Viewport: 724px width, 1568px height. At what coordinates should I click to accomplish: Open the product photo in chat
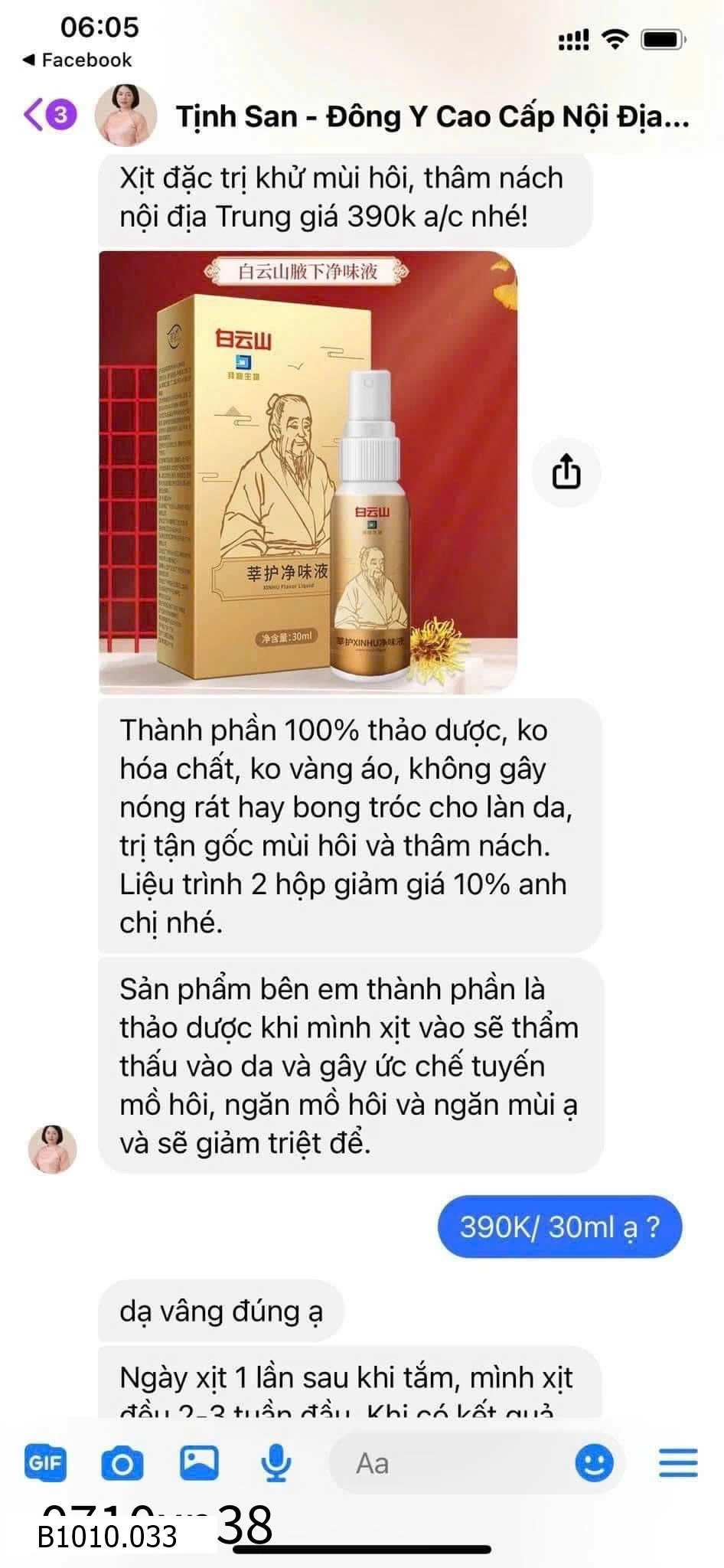(308, 471)
